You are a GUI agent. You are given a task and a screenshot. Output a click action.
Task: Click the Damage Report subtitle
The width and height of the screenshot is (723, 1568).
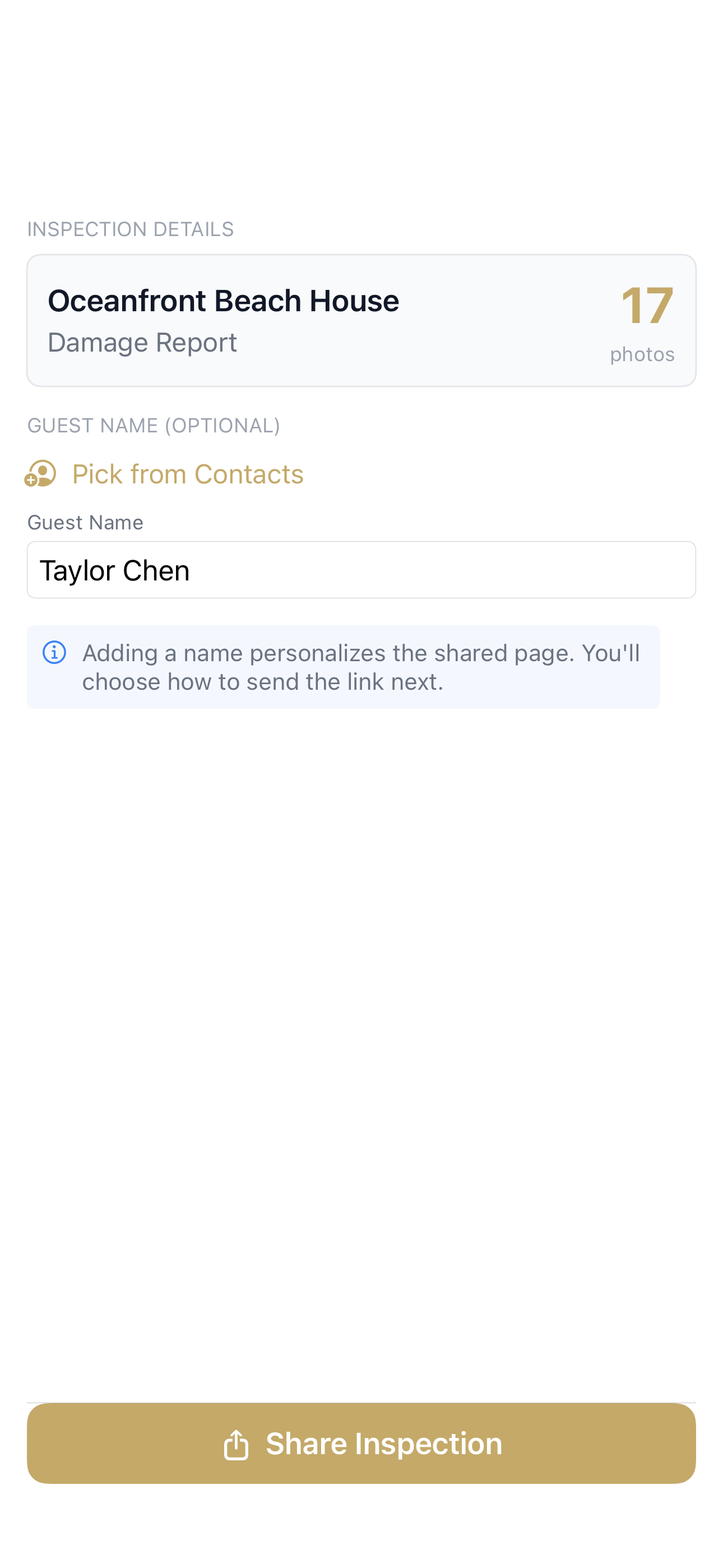click(143, 342)
